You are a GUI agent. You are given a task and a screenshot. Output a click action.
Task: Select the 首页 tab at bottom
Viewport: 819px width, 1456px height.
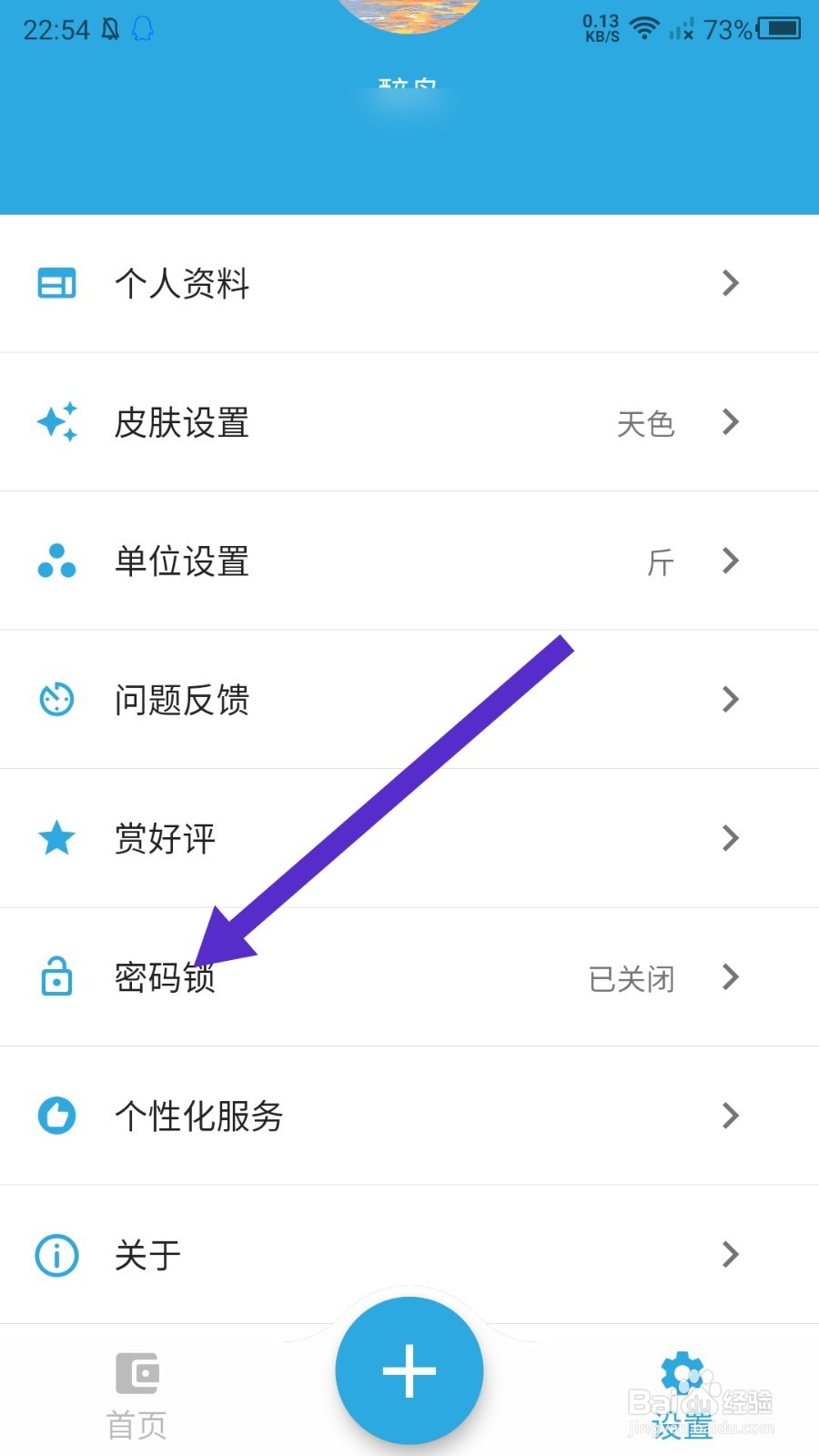pos(136,1392)
